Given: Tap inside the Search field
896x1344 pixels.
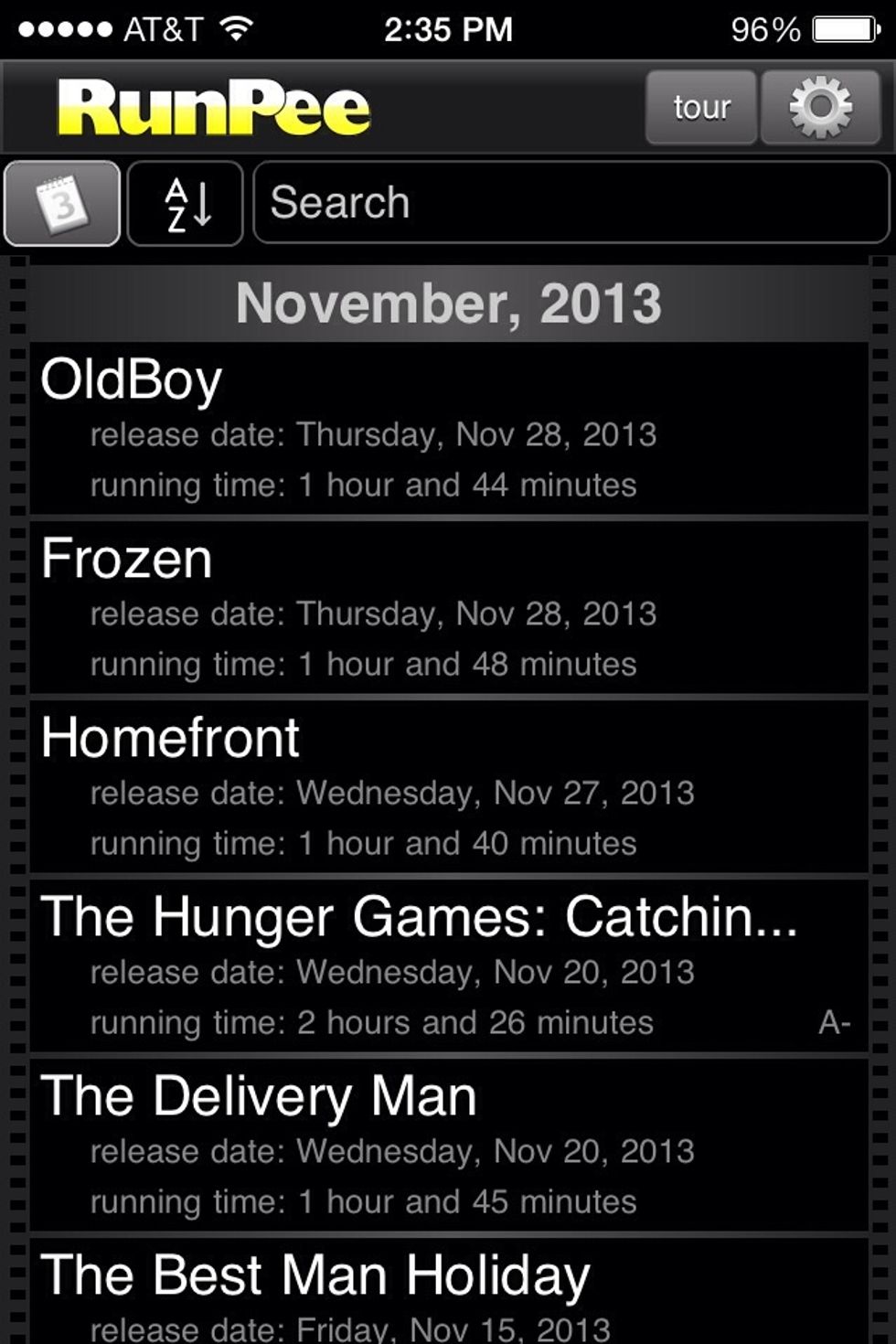Looking at the screenshot, I should [x=571, y=201].
